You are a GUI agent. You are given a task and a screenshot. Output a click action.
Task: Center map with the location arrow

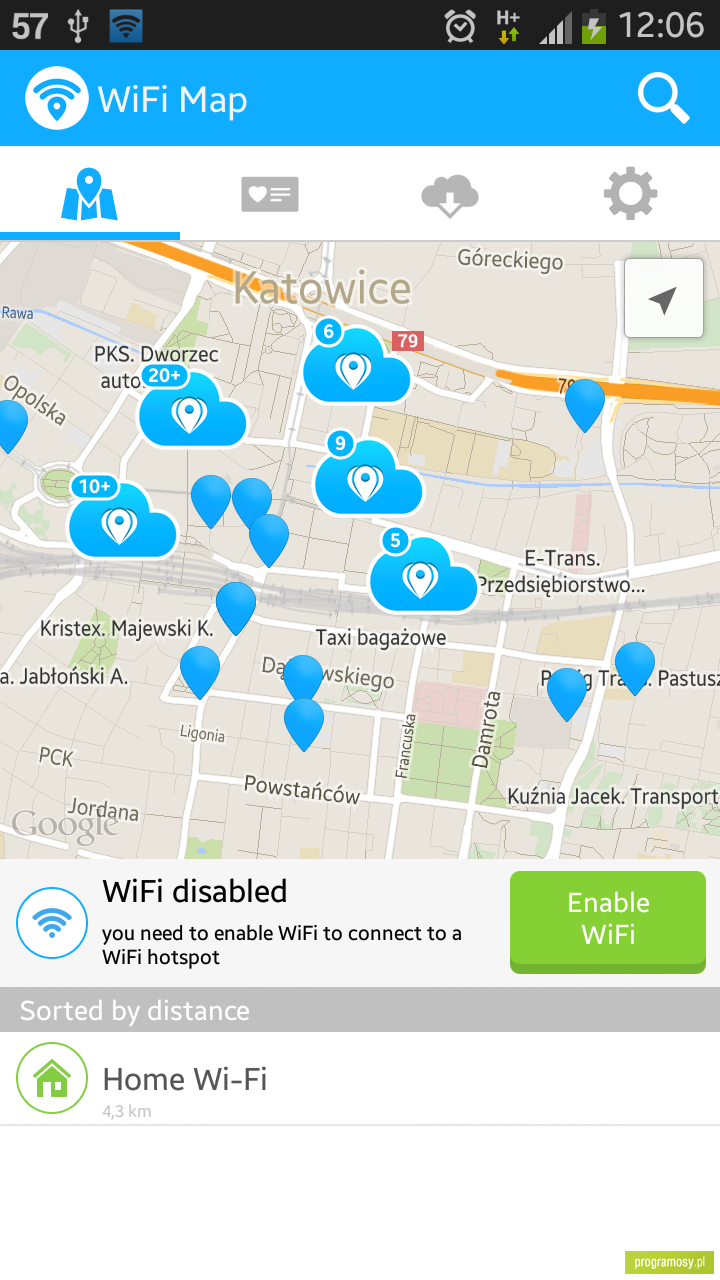pos(664,298)
